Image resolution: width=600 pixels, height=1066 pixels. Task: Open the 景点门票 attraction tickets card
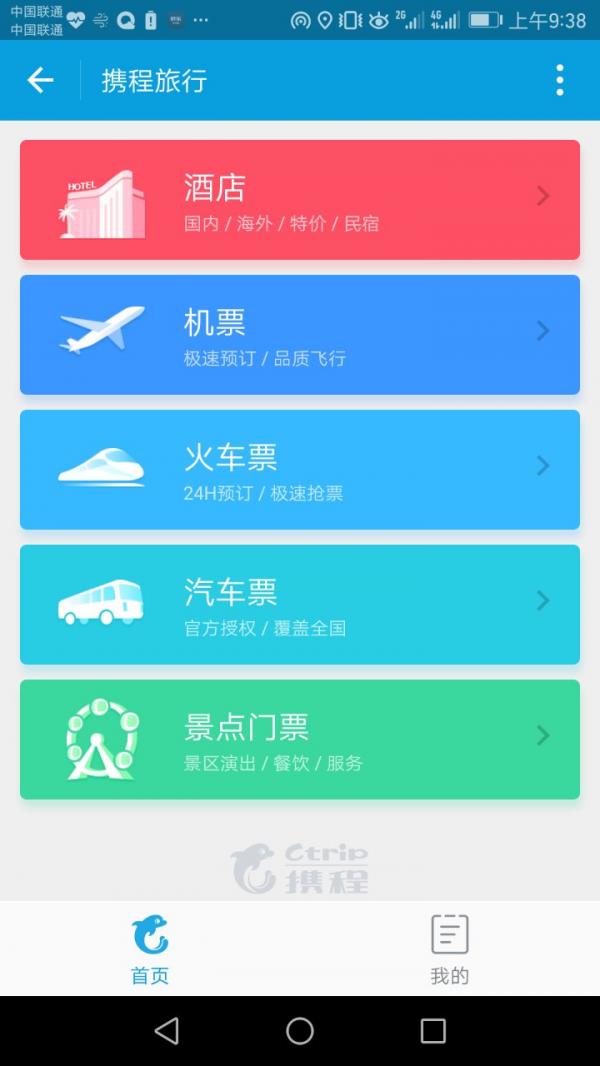click(x=300, y=739)
